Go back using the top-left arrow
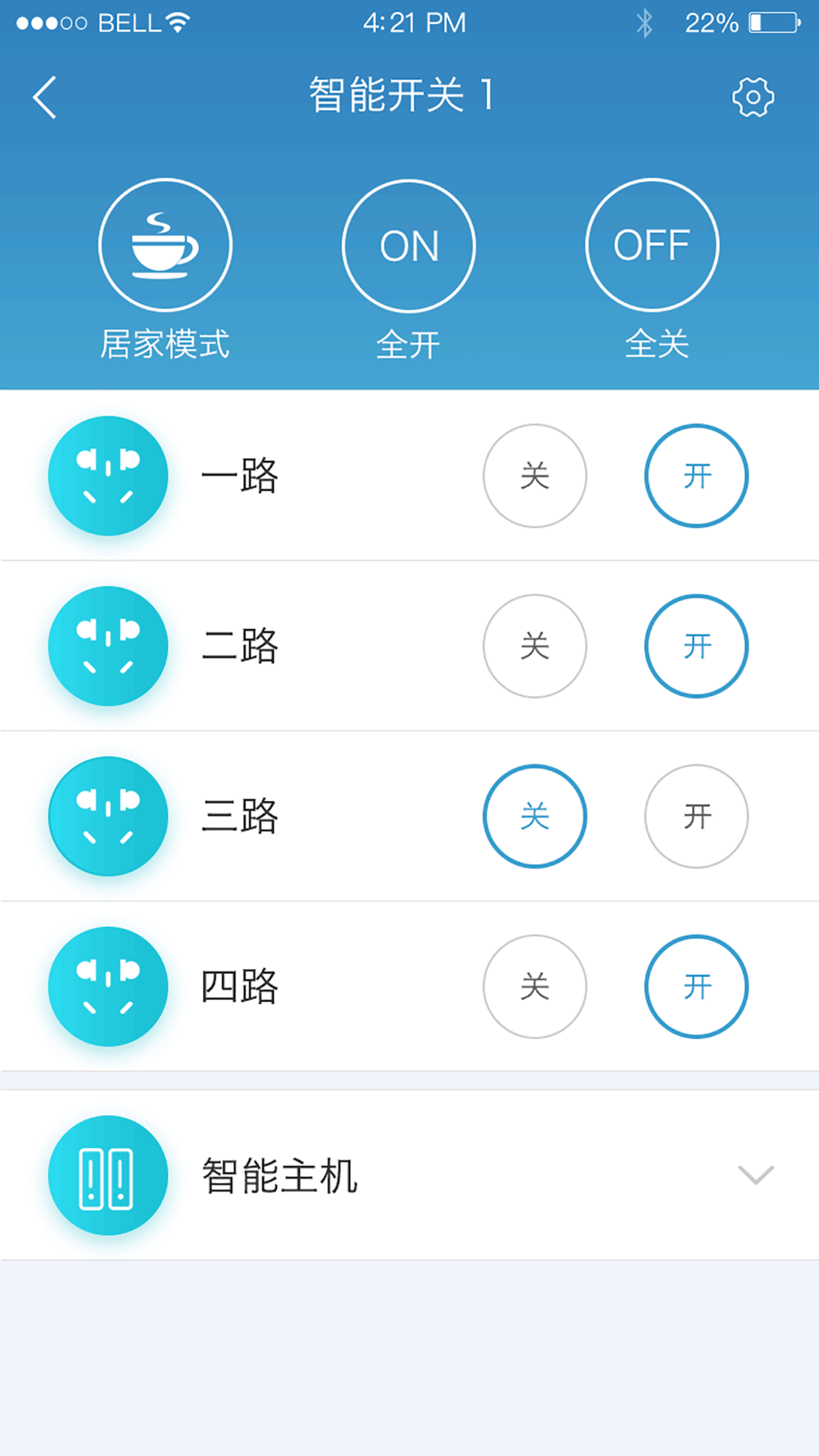819x1456 pixels. coord(45,97)
